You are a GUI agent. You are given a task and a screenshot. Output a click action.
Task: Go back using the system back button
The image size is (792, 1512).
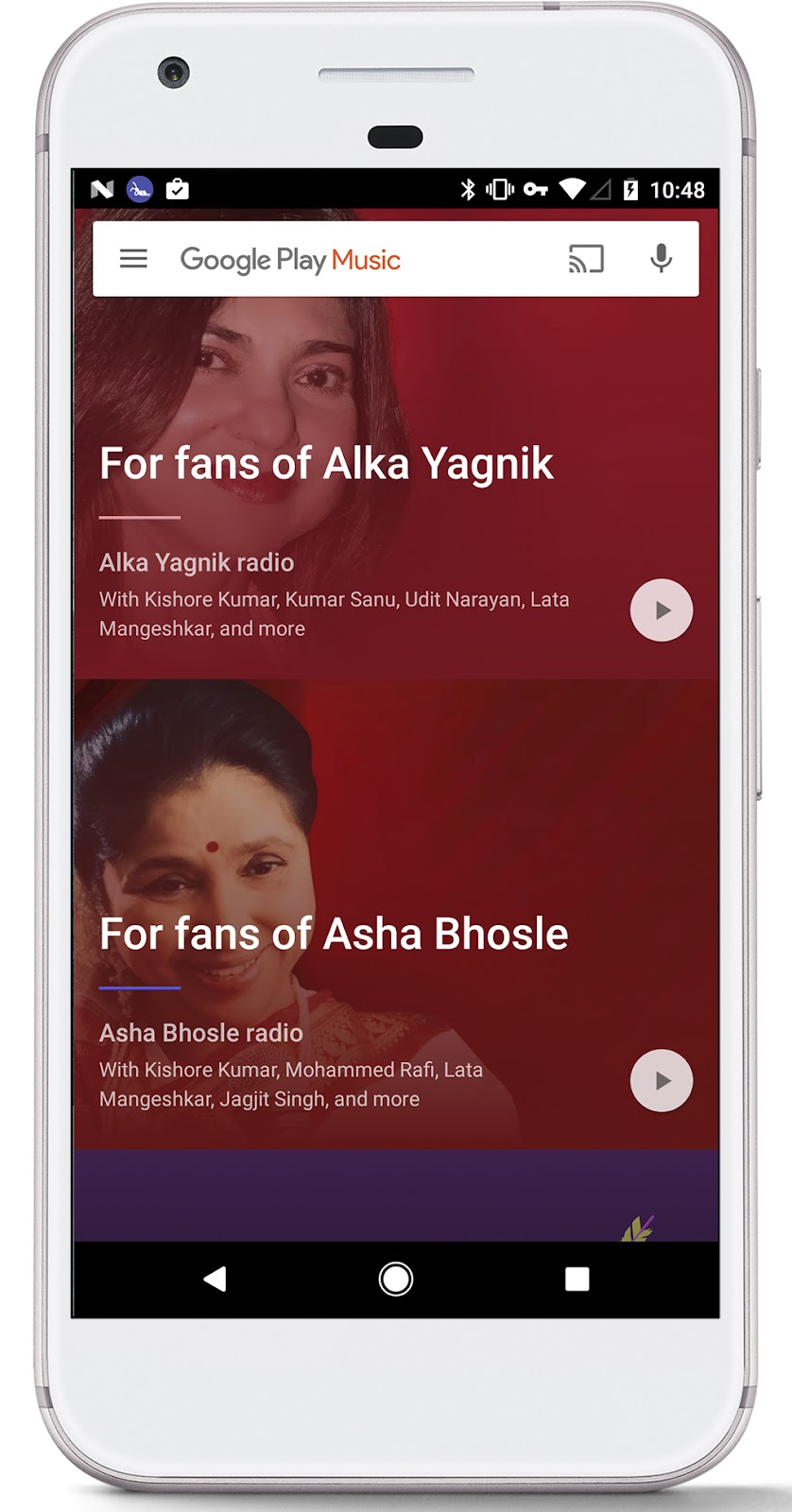pos(215,1279)
